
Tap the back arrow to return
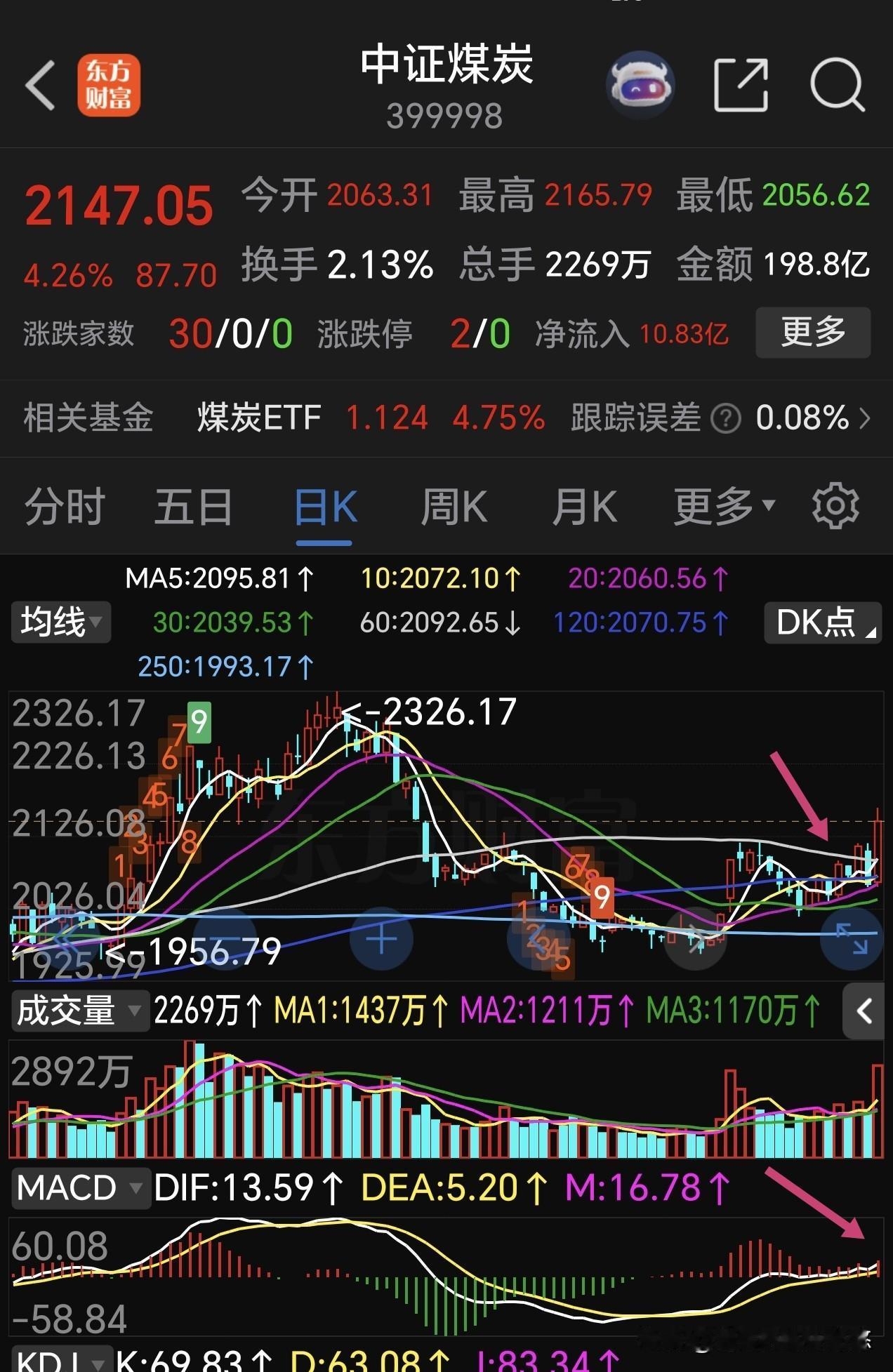[40, 84]
